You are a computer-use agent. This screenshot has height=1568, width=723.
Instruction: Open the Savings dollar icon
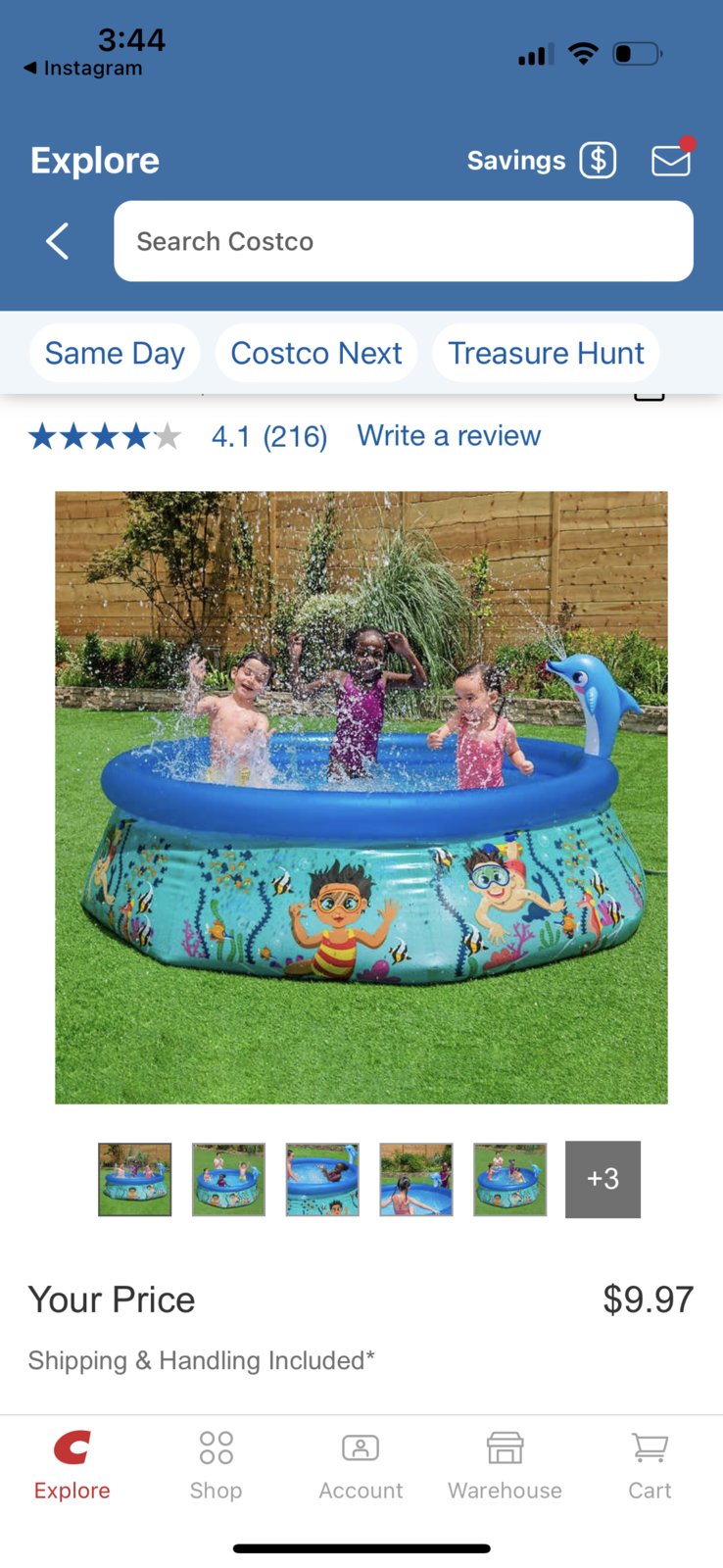598,161
